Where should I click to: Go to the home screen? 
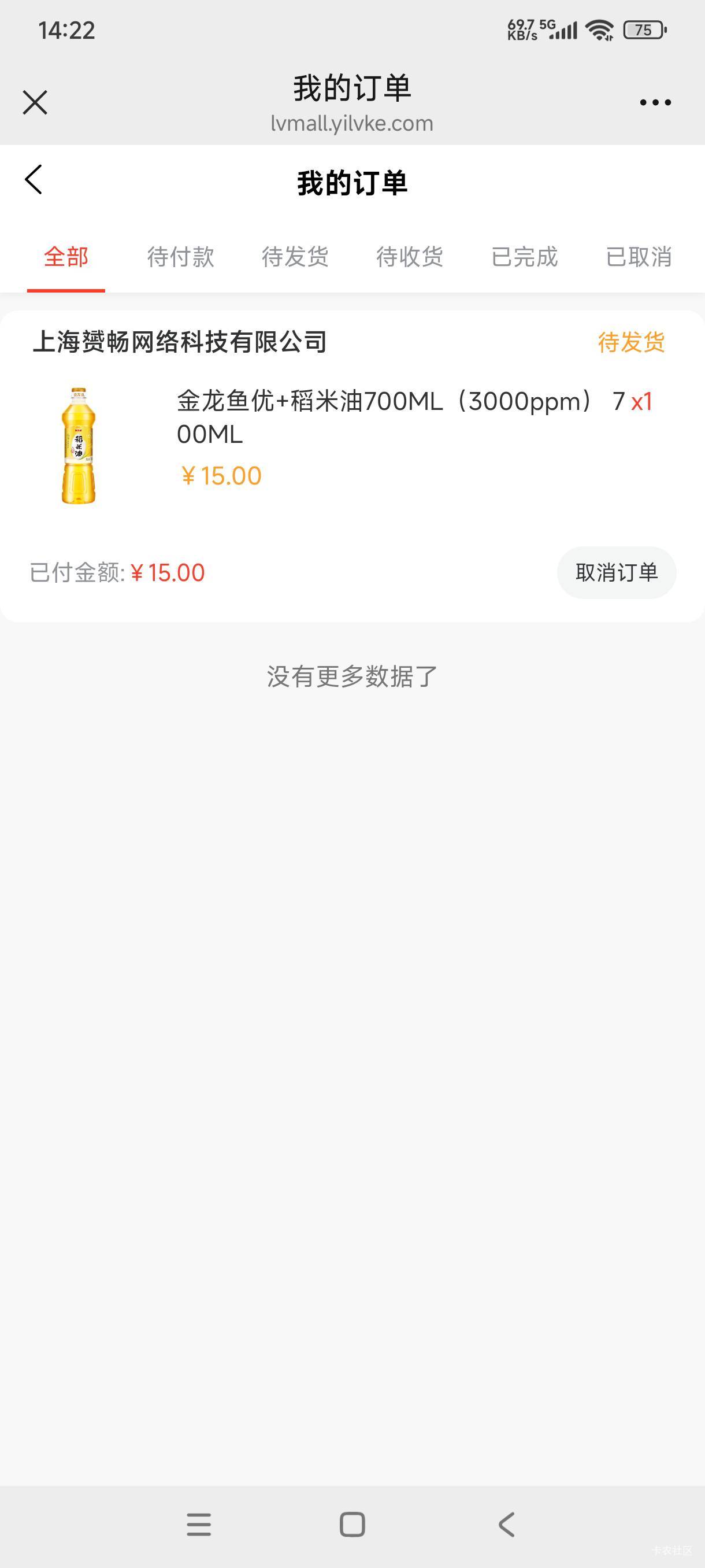click(x=352, y=1525)
